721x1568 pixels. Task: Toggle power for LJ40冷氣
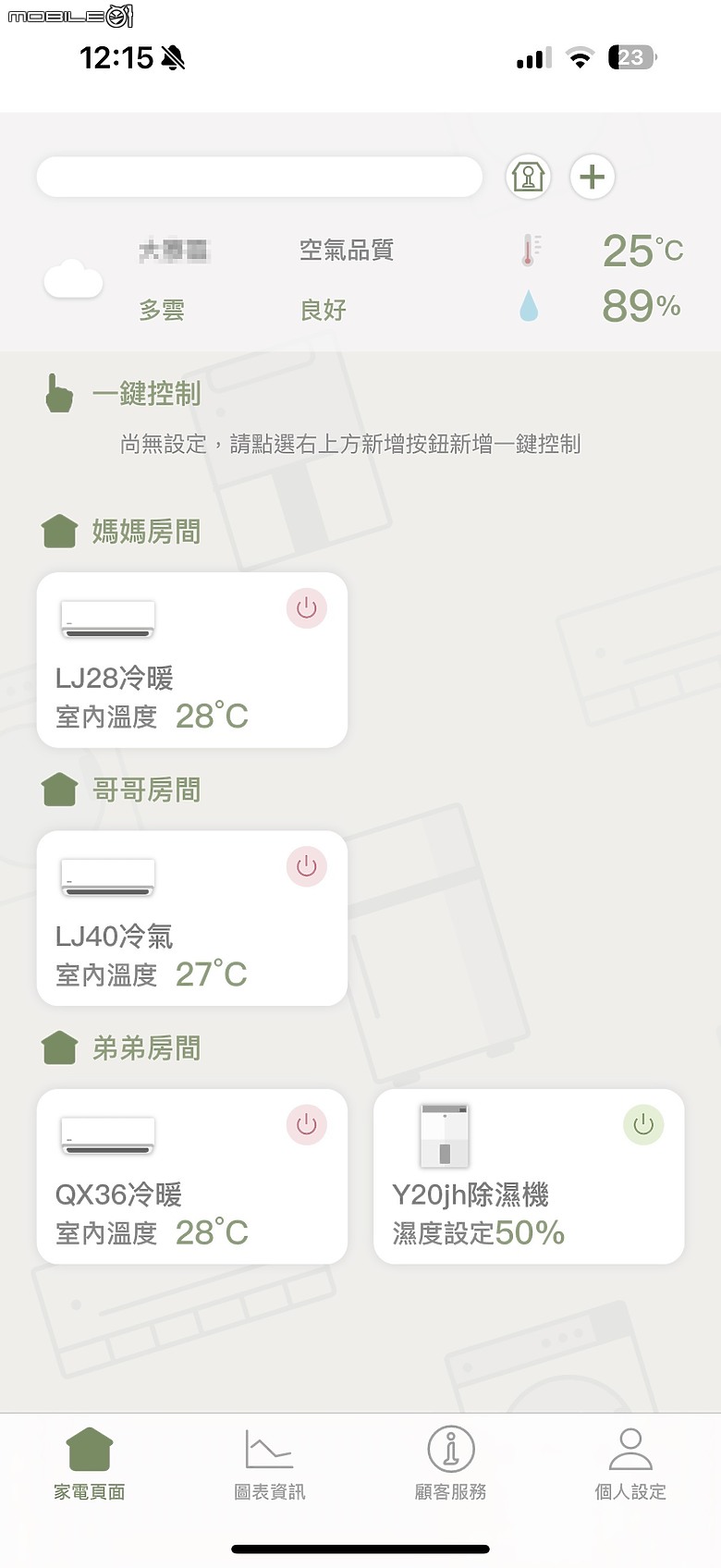tap(307, 866)
